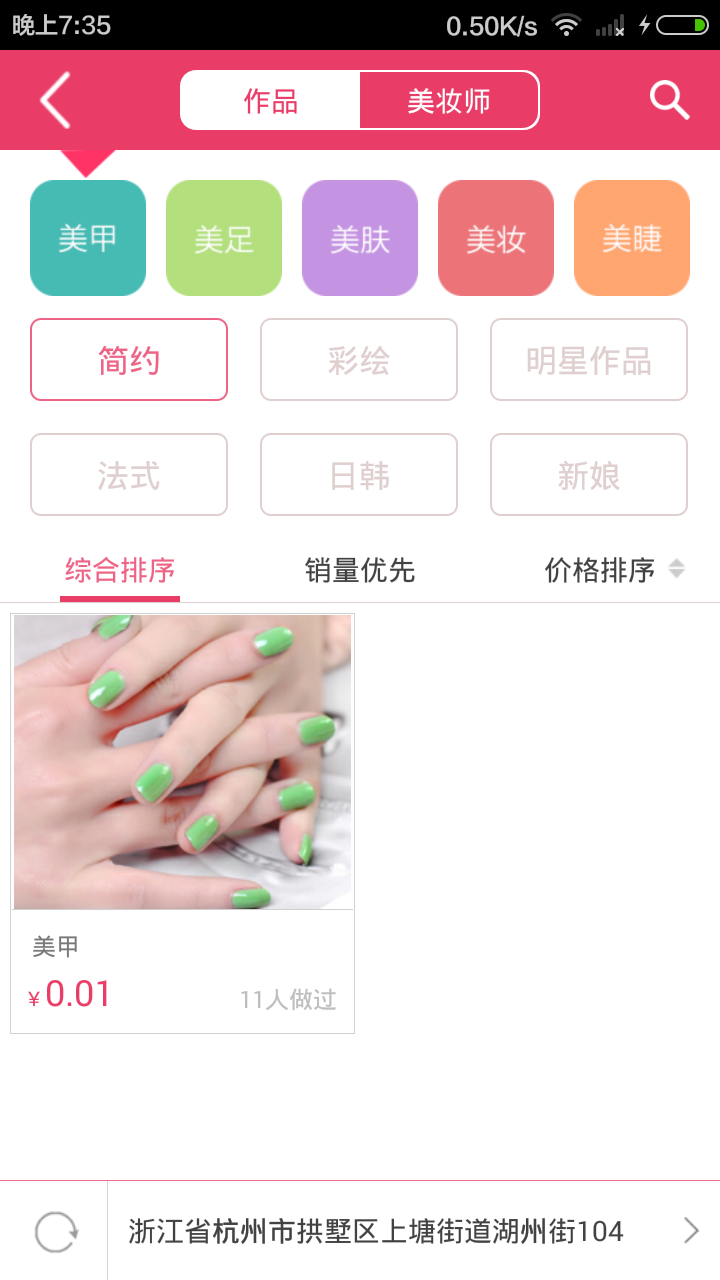Switch to the 作品 tab
This screenshot has width=720, height=1280.
pyautogui.click(x=270, y=101)
